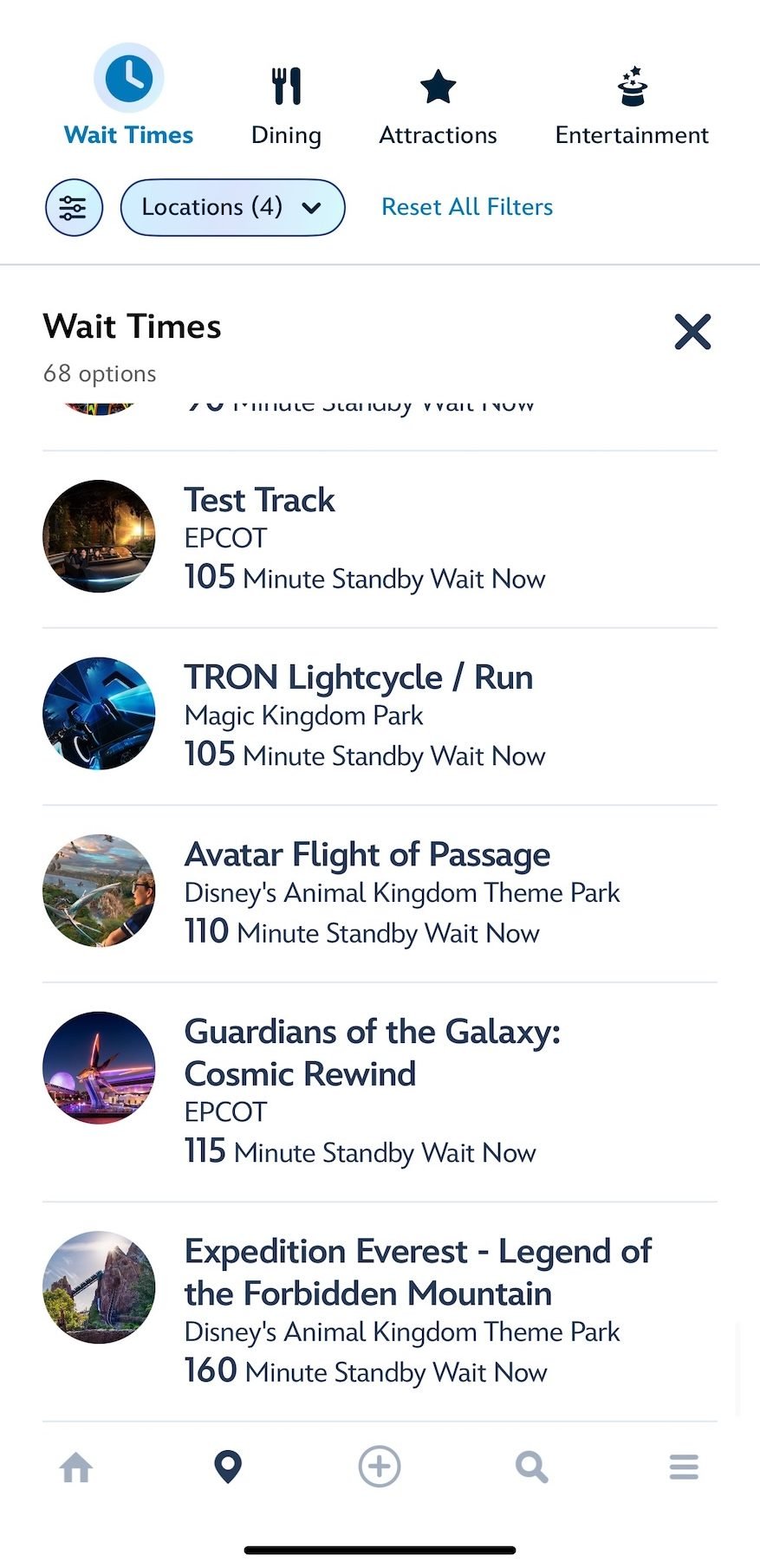
Task: Expand the Locations (4) dropdown
Action: tap(232, 207)
